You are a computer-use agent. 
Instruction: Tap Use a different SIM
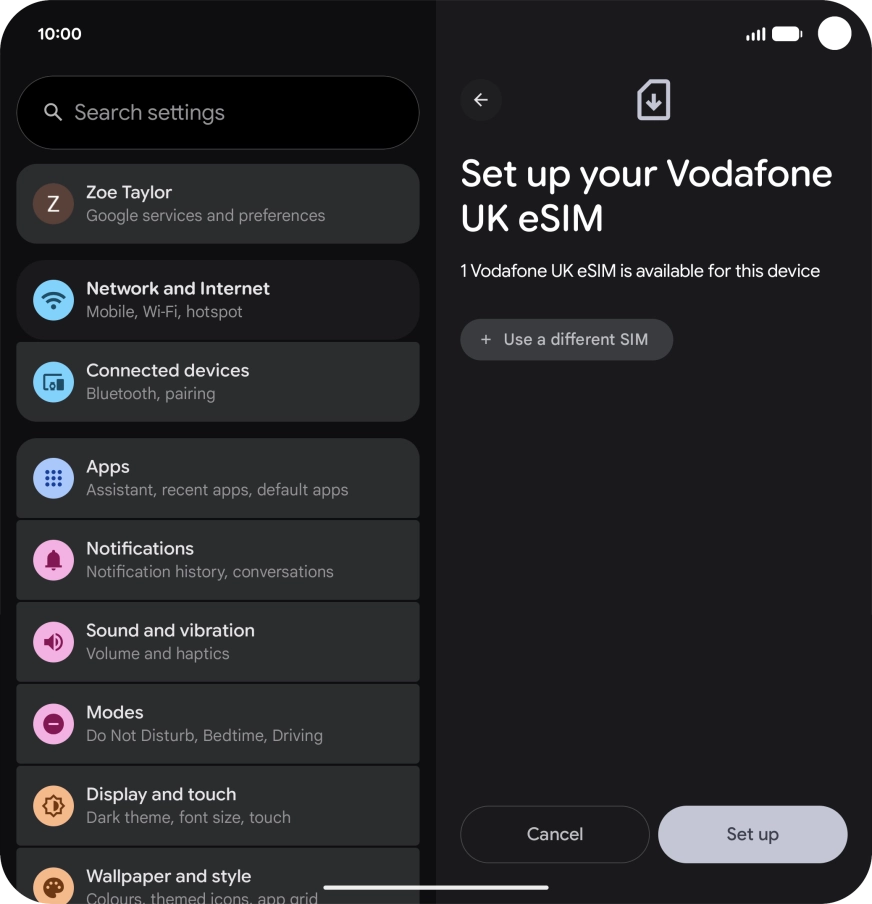pos(566,340)
